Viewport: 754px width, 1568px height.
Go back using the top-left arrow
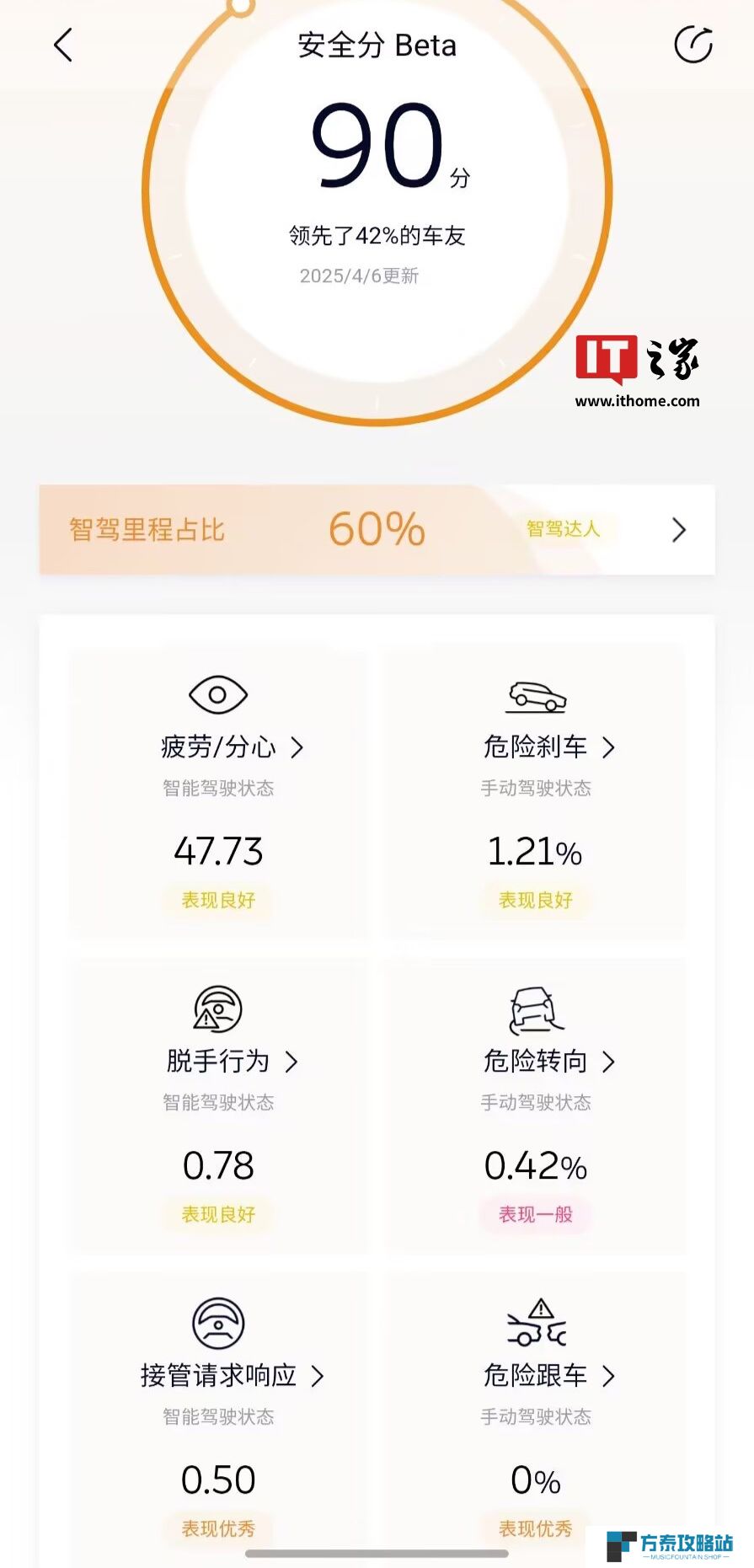pos(63,45)
